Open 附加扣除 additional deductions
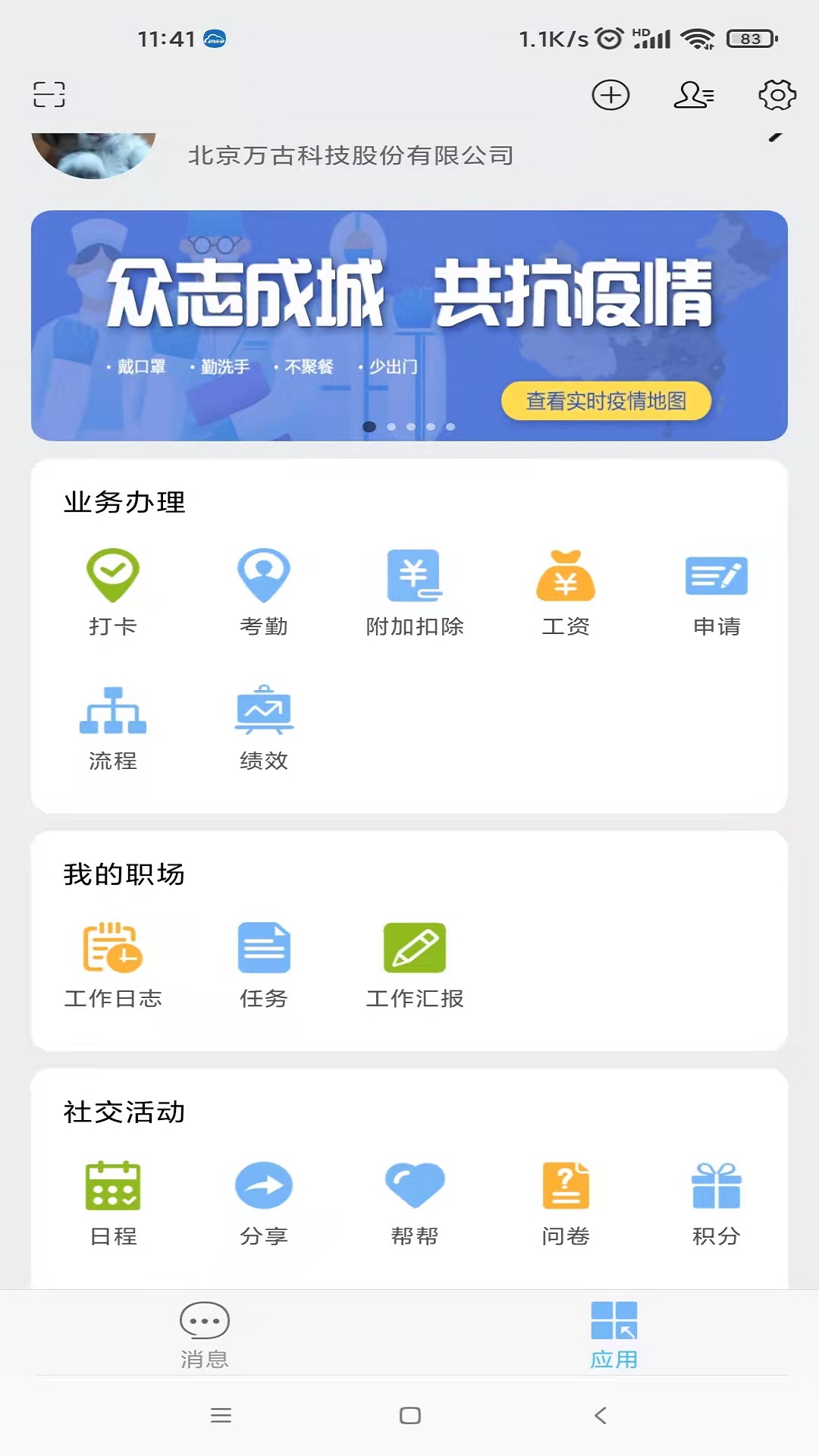 (413, 576)
